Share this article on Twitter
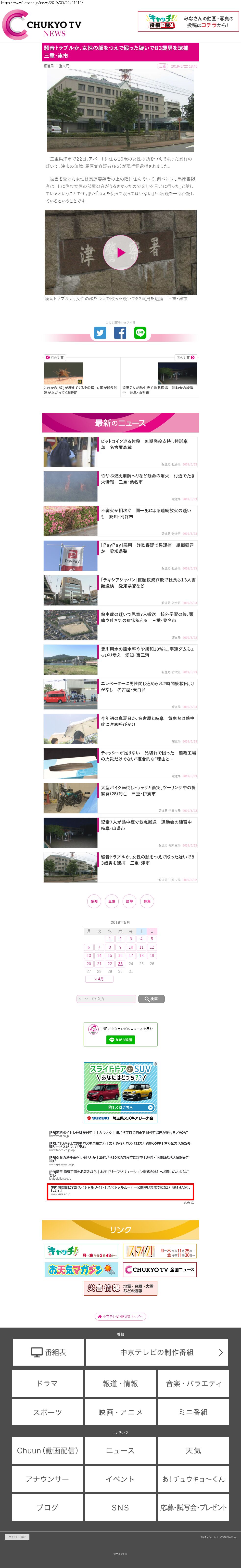The height and width of the screenshot is (1568, 241). coord(100,332)
